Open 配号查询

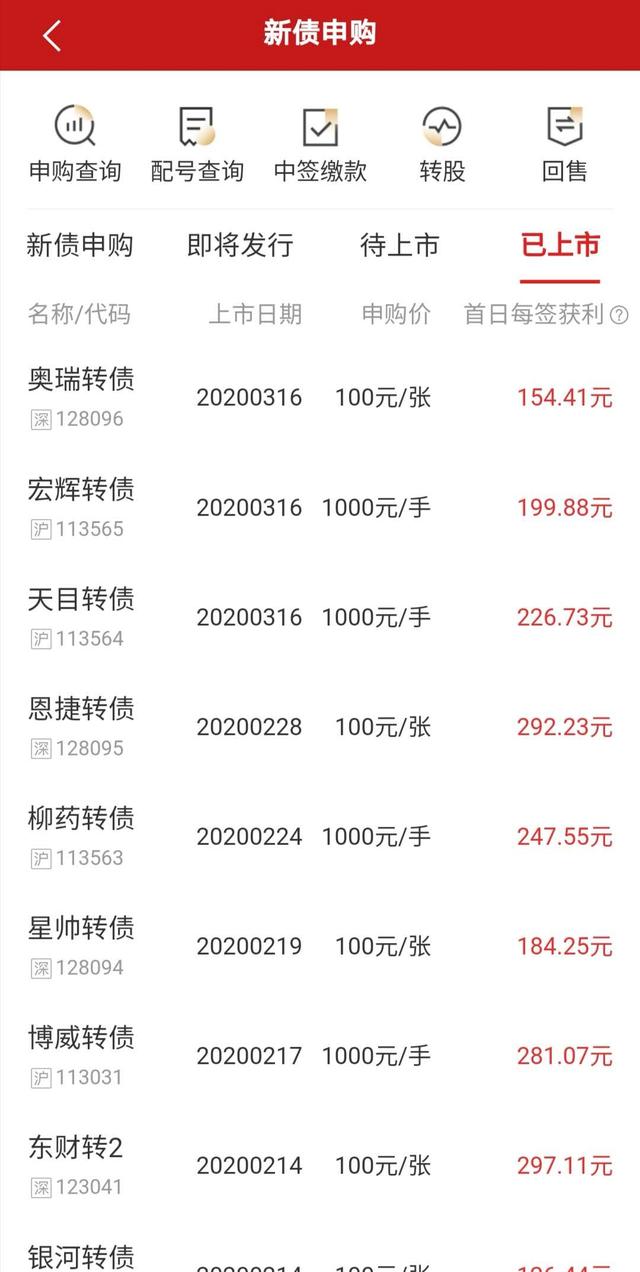[197, 145]
